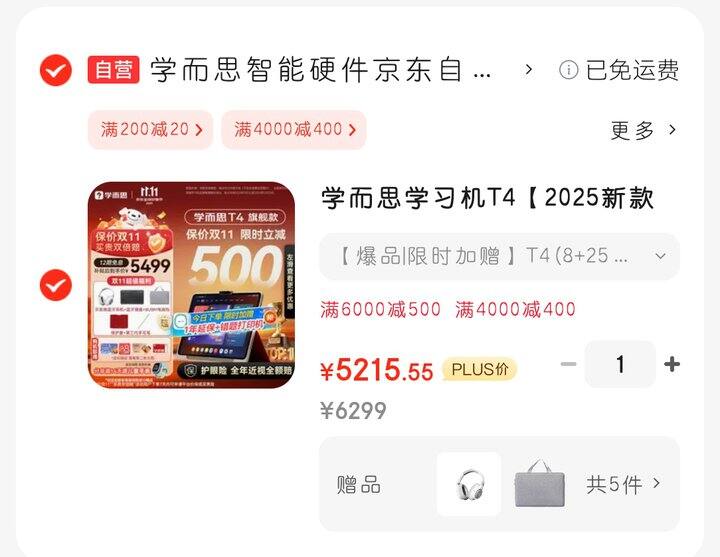Deselect the 学习机T4 item checkbox
This screenshot has height=557, width=720.
pyautogui.click(x=55, y=285)
